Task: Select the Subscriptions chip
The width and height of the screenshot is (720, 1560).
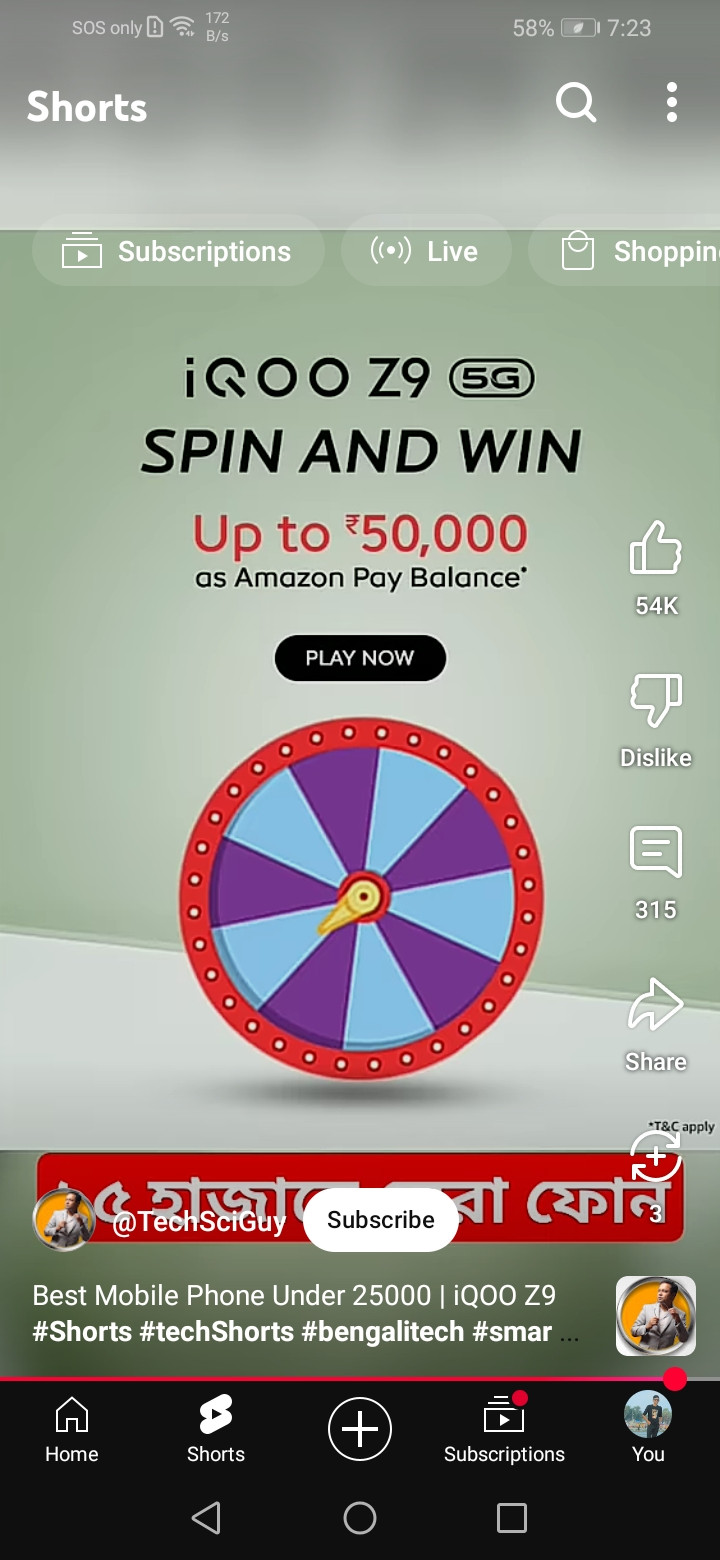Action: tap(178, 251)
